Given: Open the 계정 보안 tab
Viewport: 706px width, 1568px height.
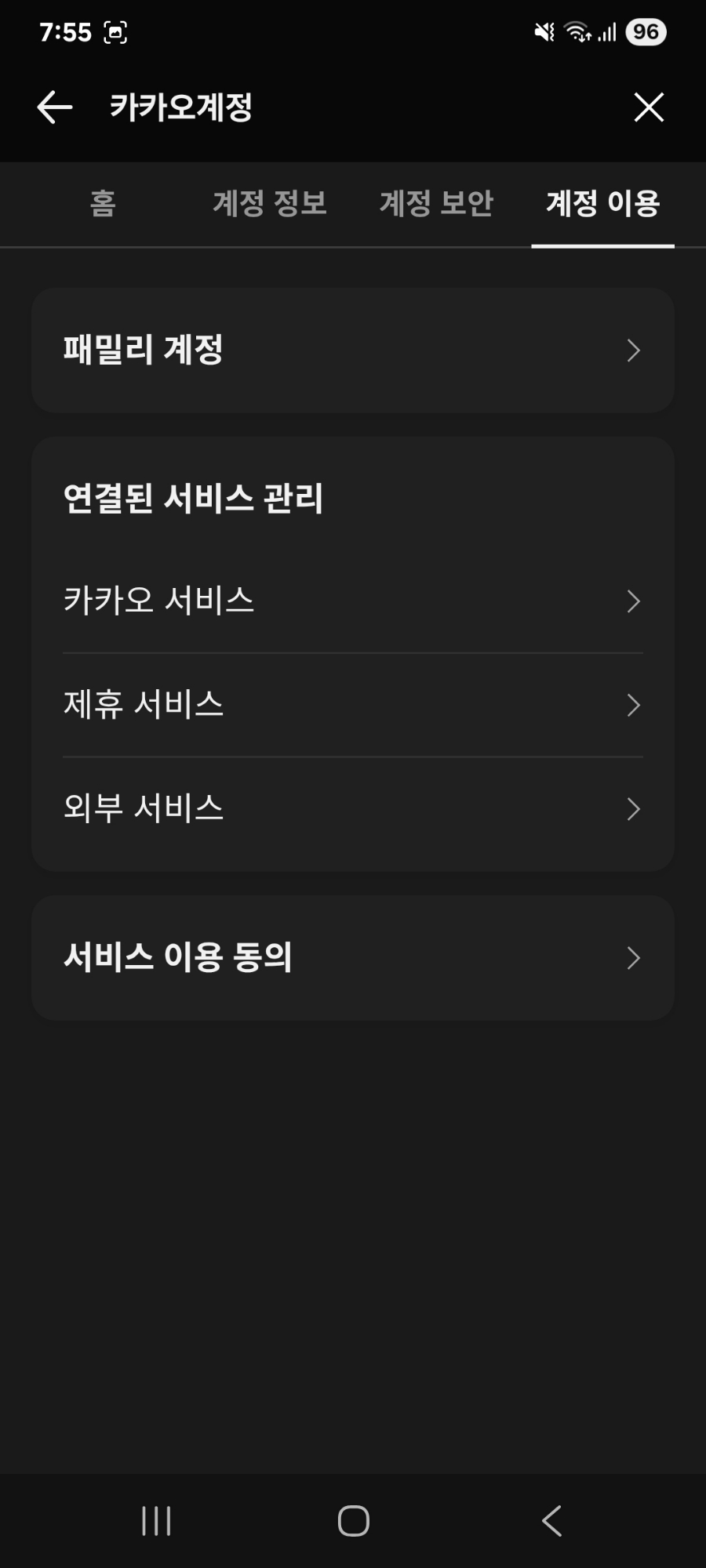Looking at the screenshot, I should pos(436,204).
